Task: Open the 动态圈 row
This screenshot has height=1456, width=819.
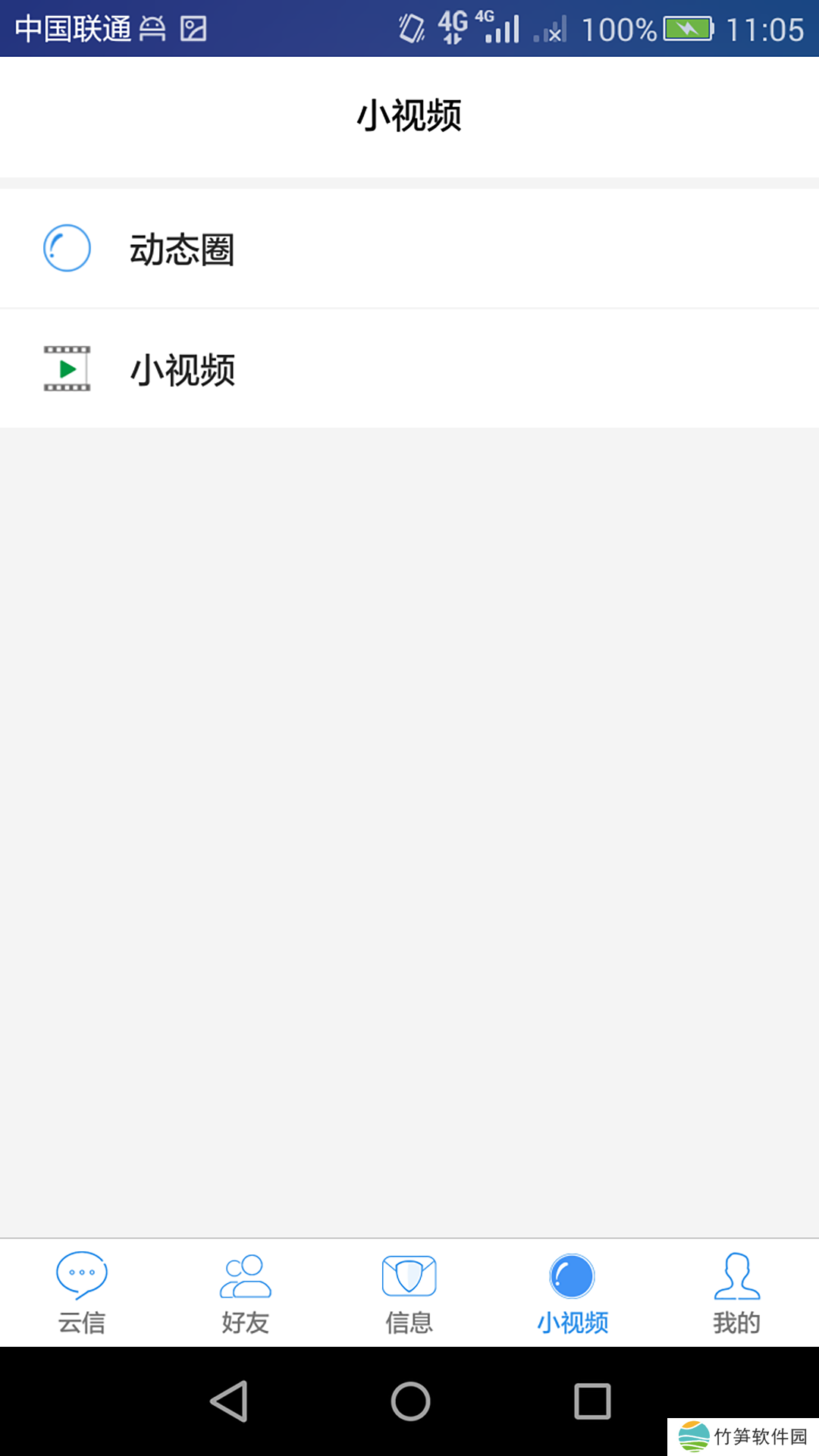Action: 409,249
